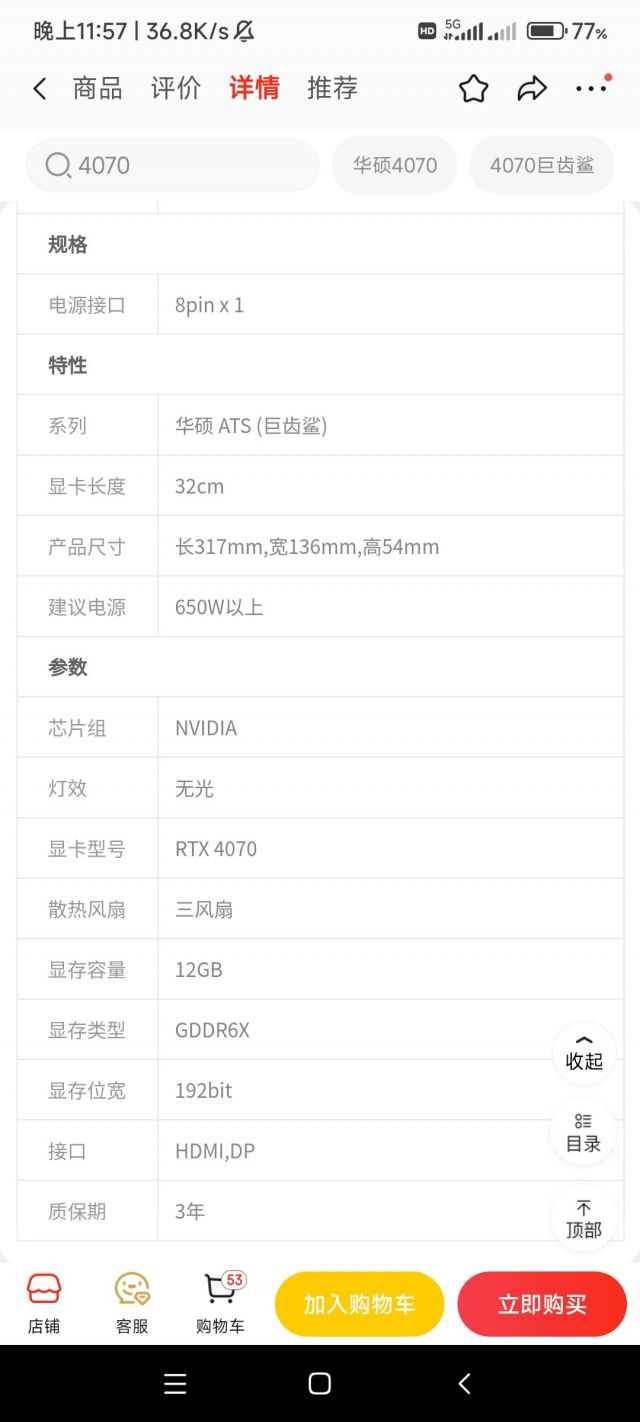Image resolution: width=640 pixels, height=1422 pixels.
Task: Tap the search box containing 4070
Action: pyautogui.click(x=173, y=165)
